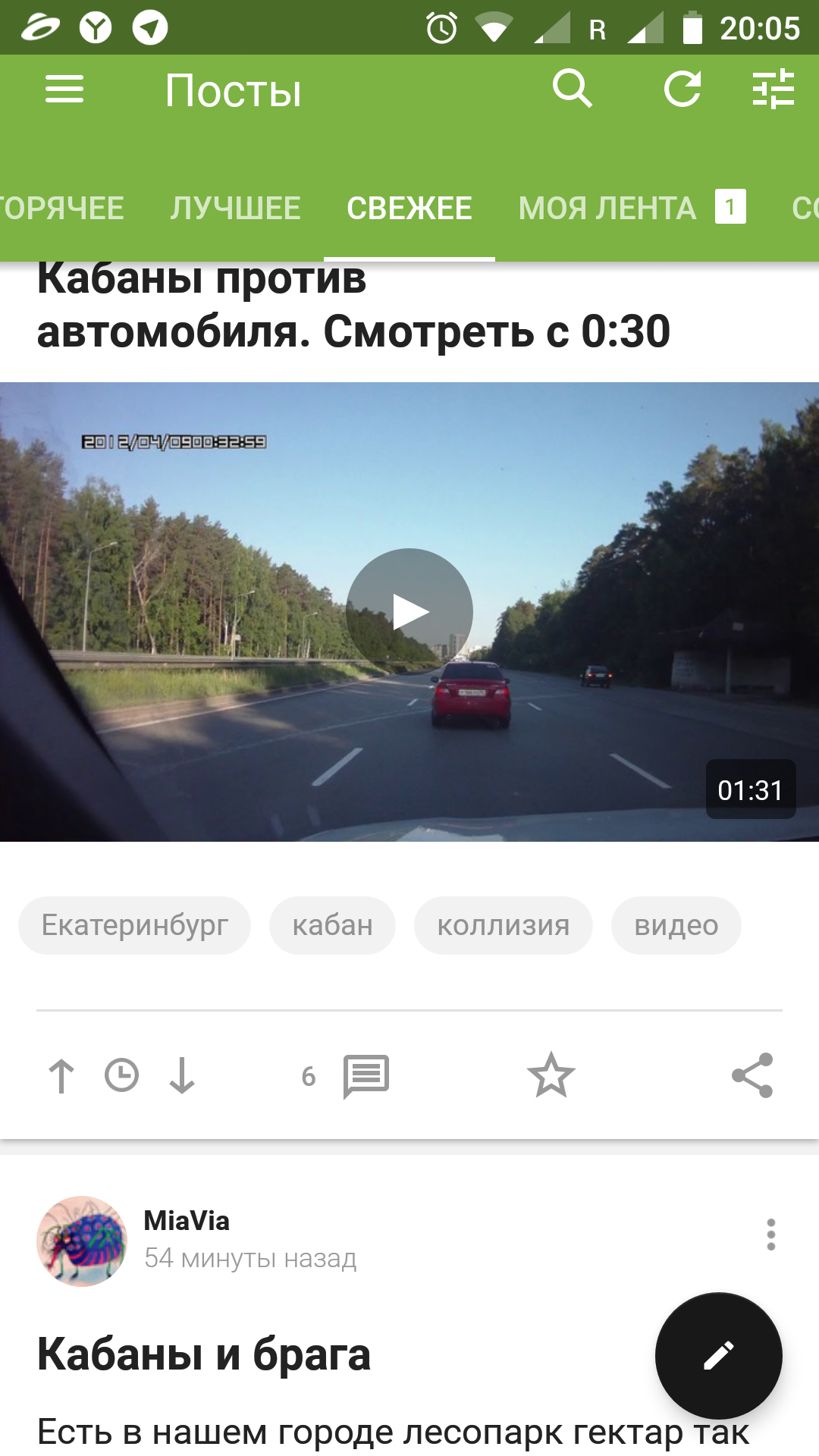This screenshot has width=819, height=1456.
Task: Save the boar video post with the star
Action: tap(551, 1075)
